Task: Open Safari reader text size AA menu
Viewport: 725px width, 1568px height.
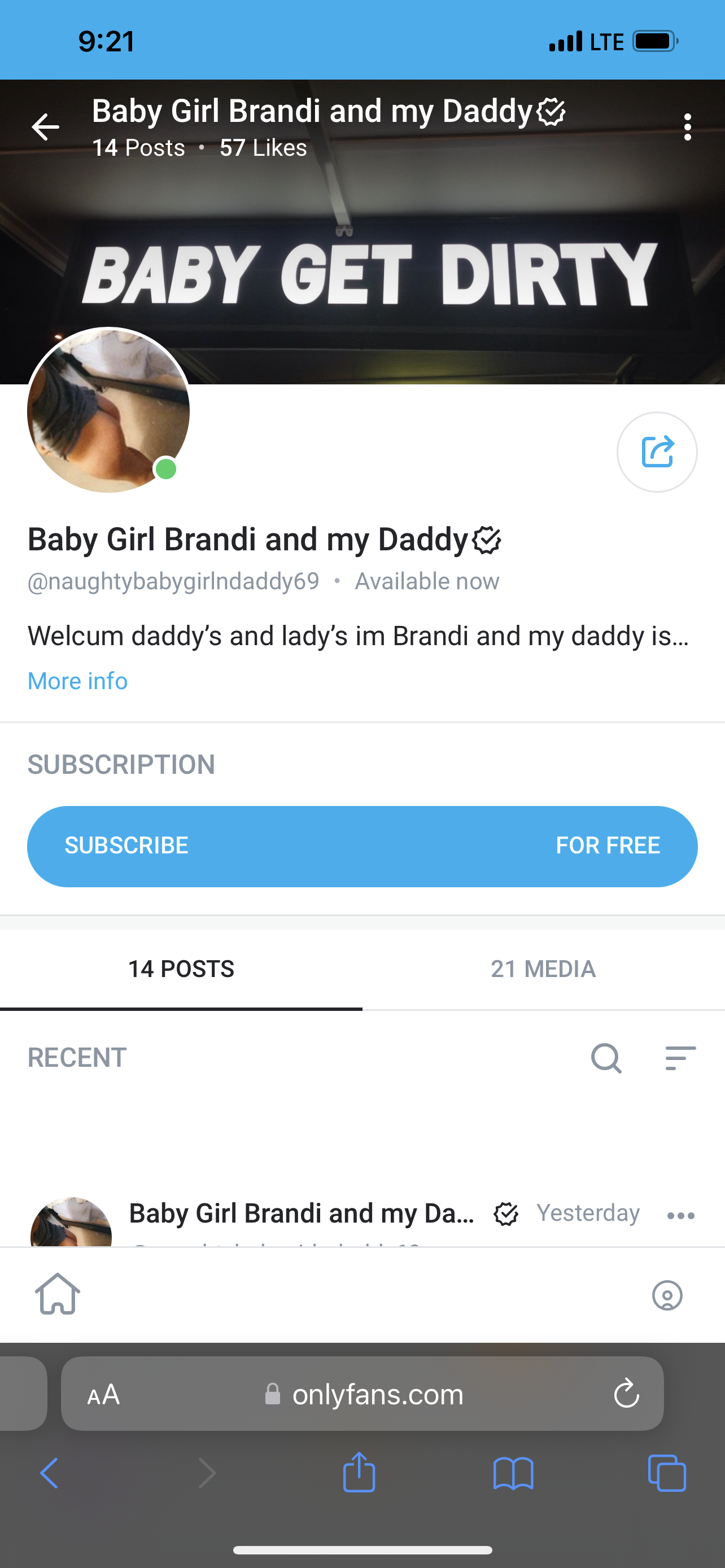Action: (103, 1395)
